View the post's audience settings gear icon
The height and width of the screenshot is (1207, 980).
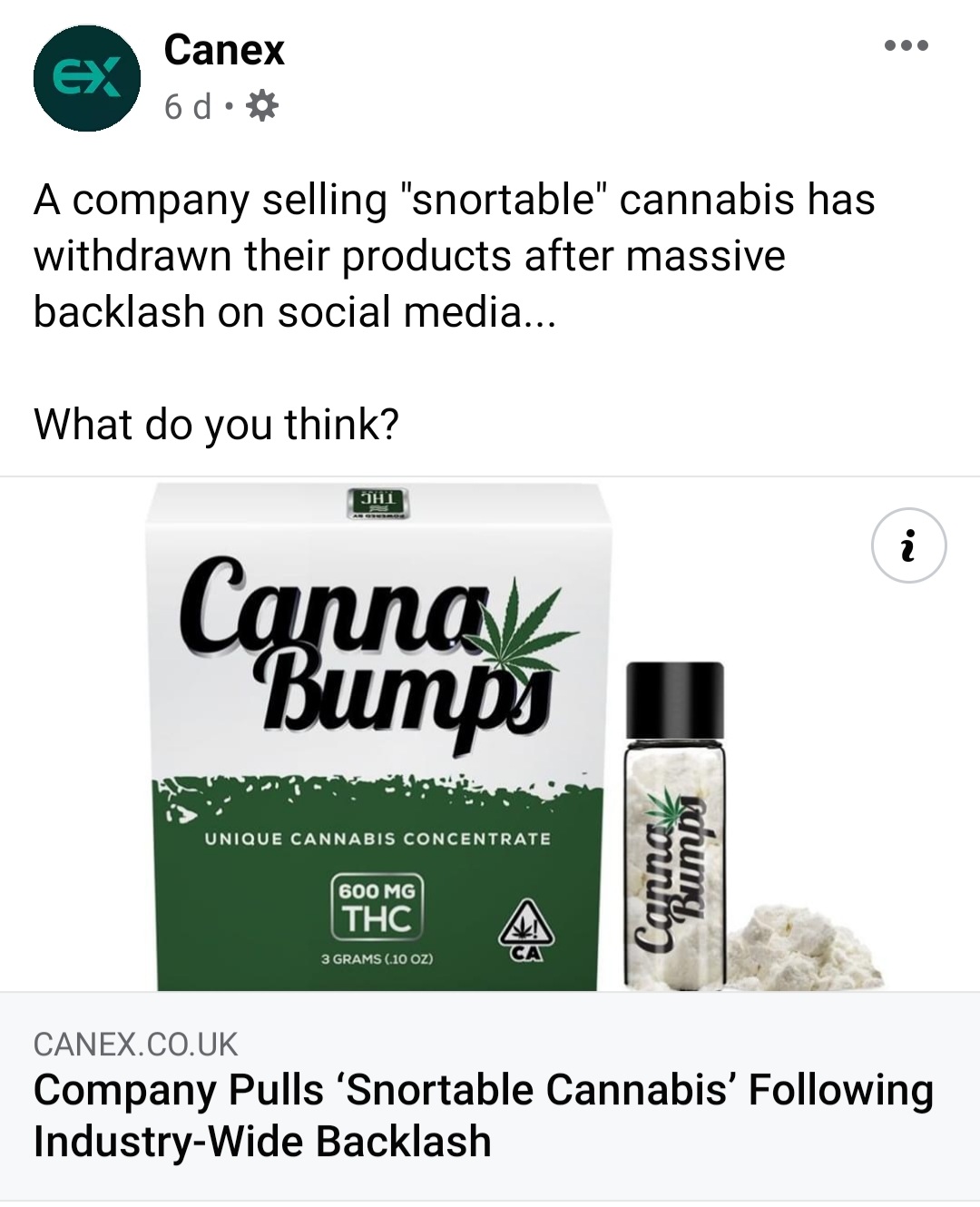(261, 107)
